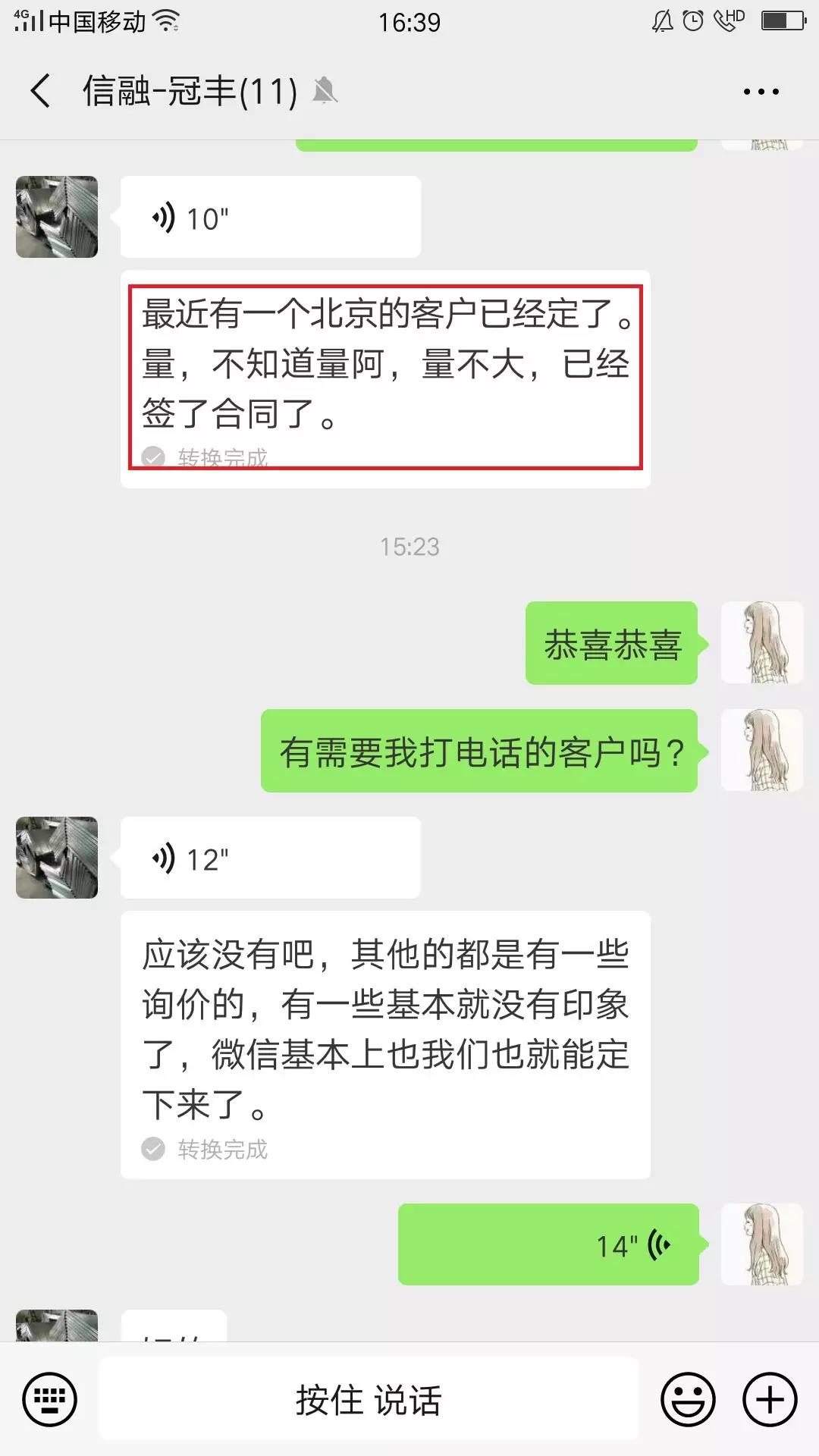
Task: View profile of the 10" voice sender
Action: tap(57, 217)
